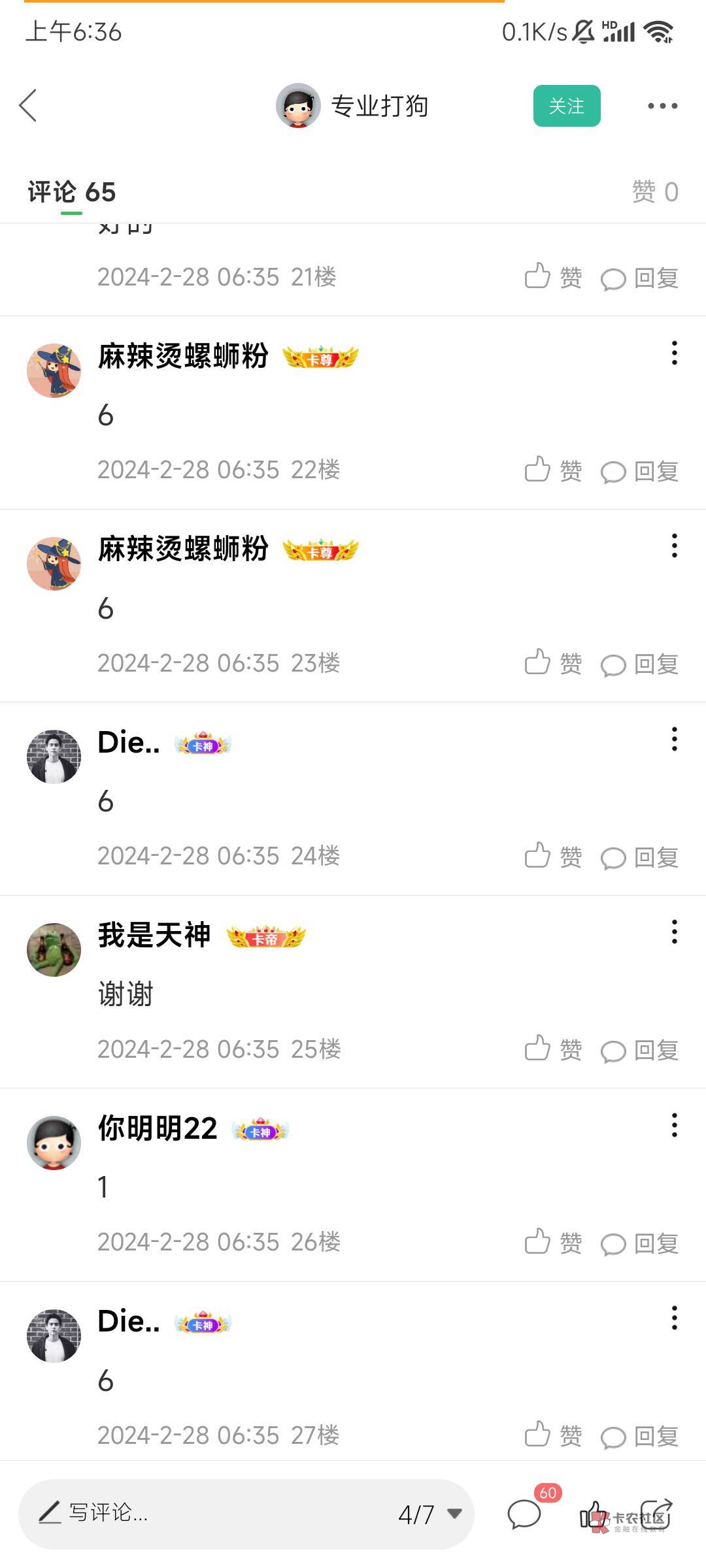The width and height of the screenshot is (706, 1568).
Task: Follow the author 专业打狗
Action: coord(566,106)
